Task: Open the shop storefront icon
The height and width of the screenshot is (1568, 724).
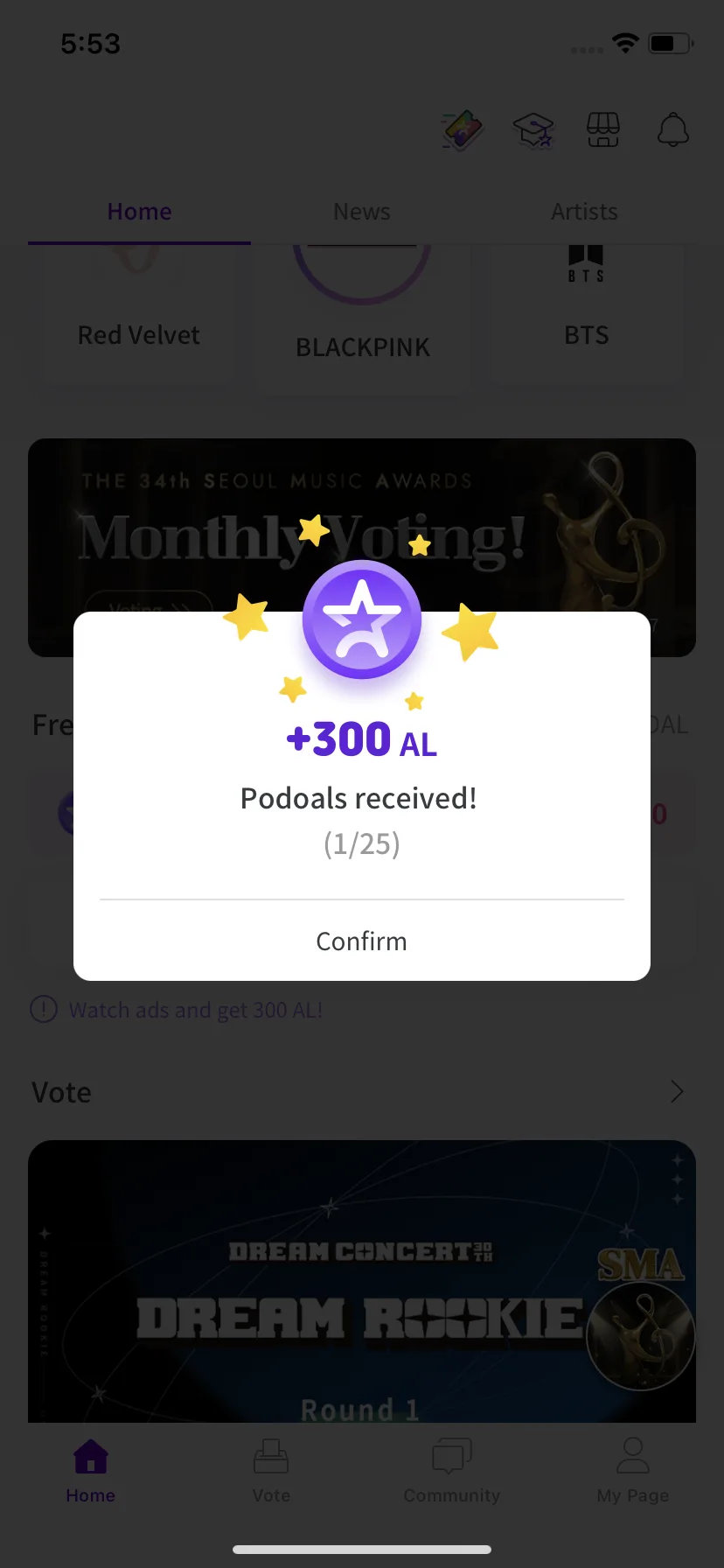Action: coord(602,130)
